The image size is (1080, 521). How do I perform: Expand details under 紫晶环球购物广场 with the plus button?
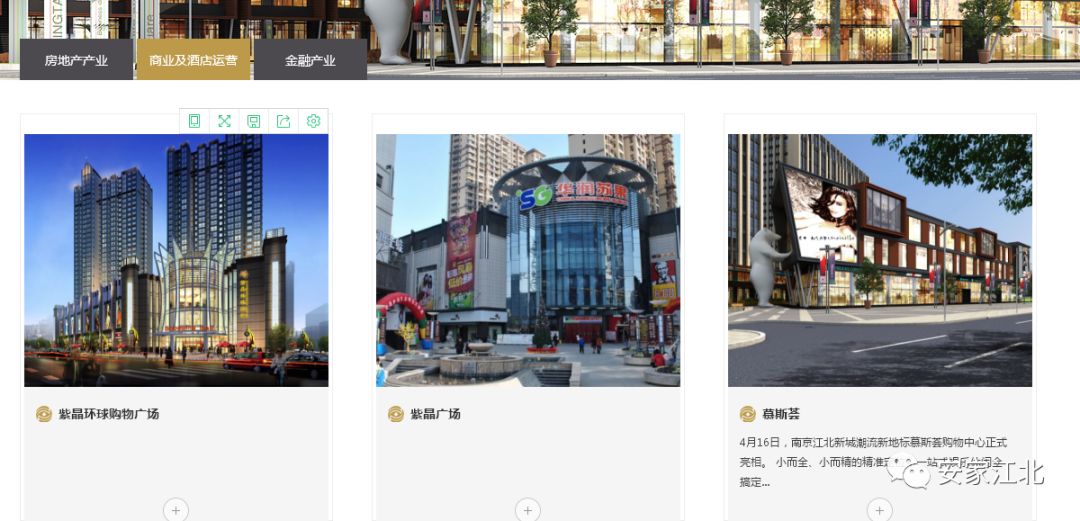(176, 510)
